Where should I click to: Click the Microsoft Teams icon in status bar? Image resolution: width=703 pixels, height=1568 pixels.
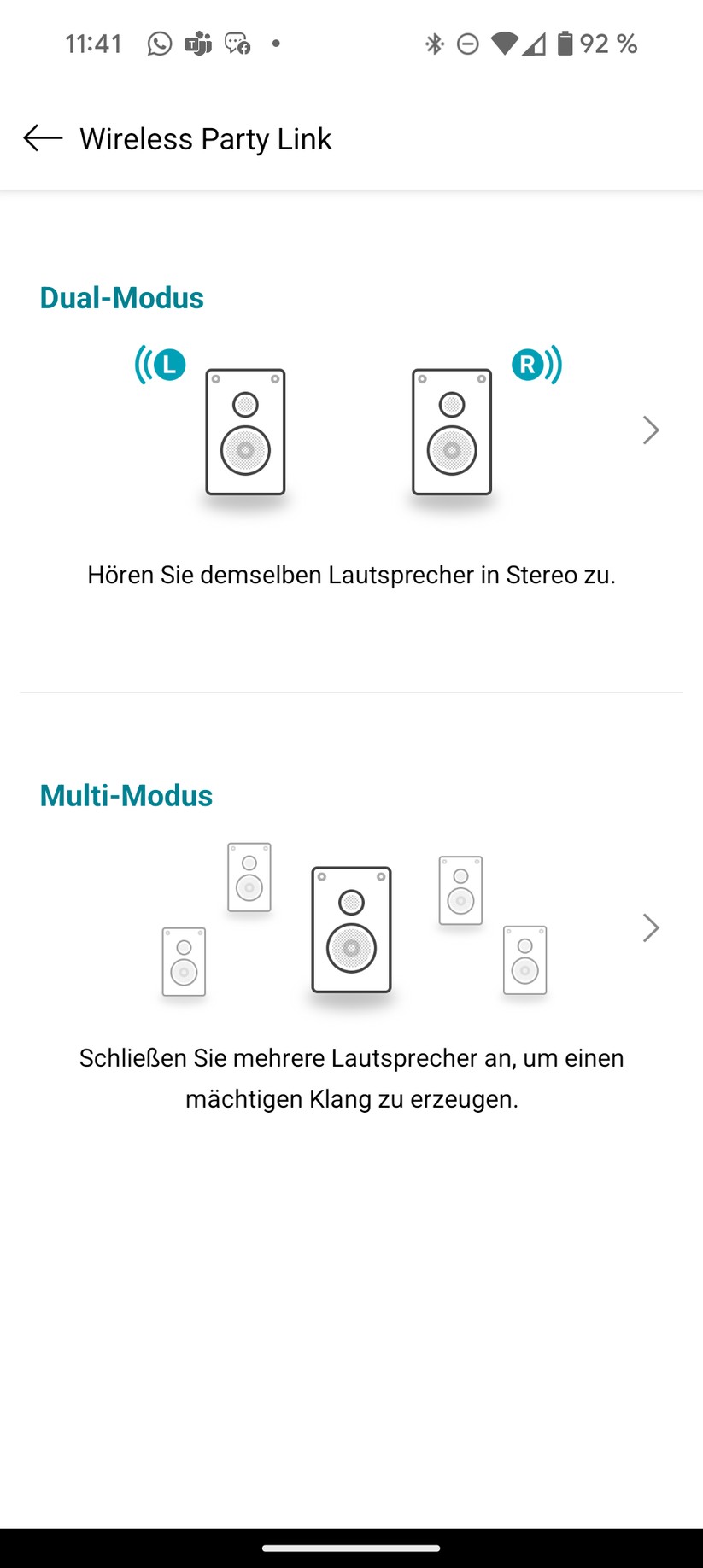point(198,43)
